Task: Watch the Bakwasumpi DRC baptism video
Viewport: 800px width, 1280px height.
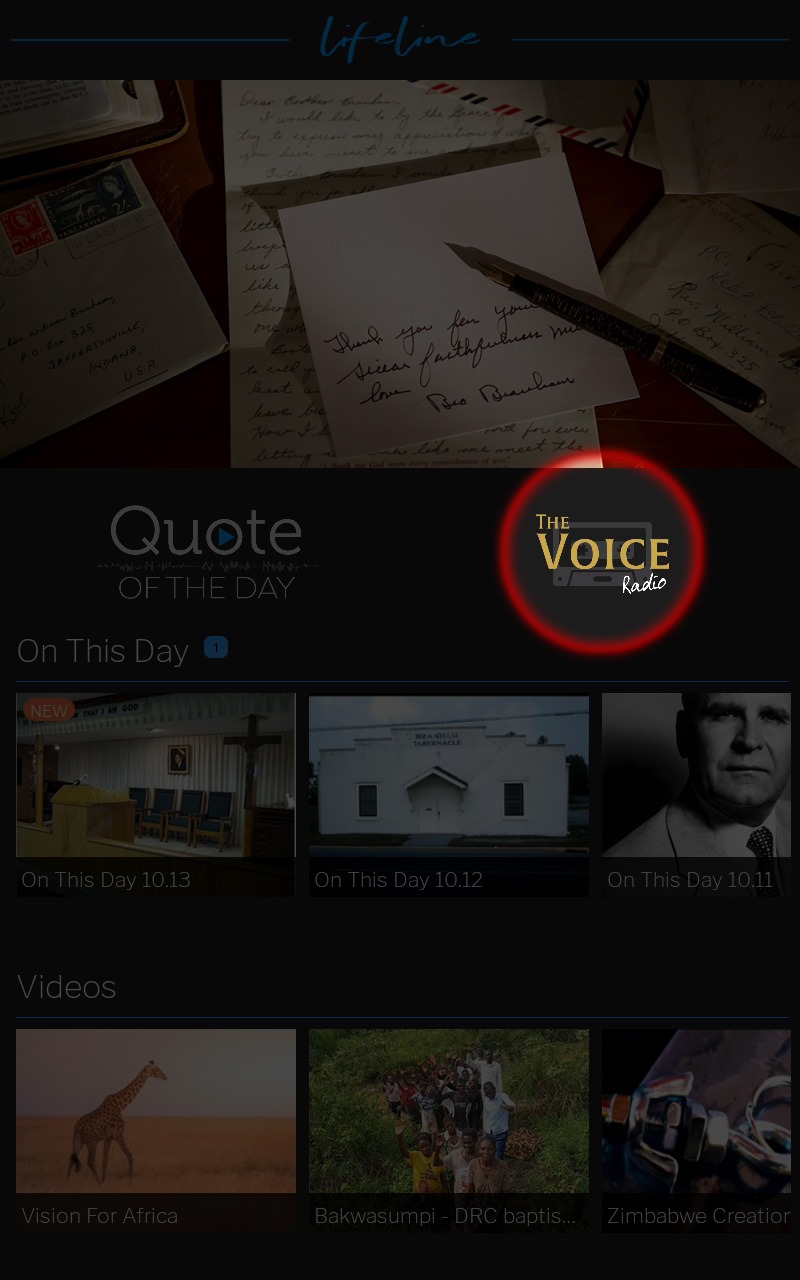Action: [x=449, y=1131]
